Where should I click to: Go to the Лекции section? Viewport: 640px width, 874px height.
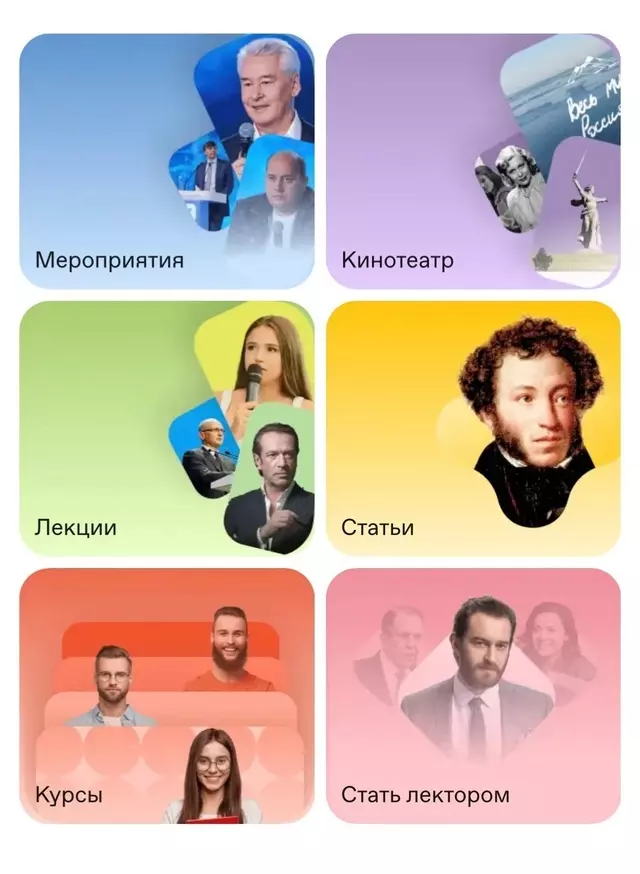pos(166,428)
